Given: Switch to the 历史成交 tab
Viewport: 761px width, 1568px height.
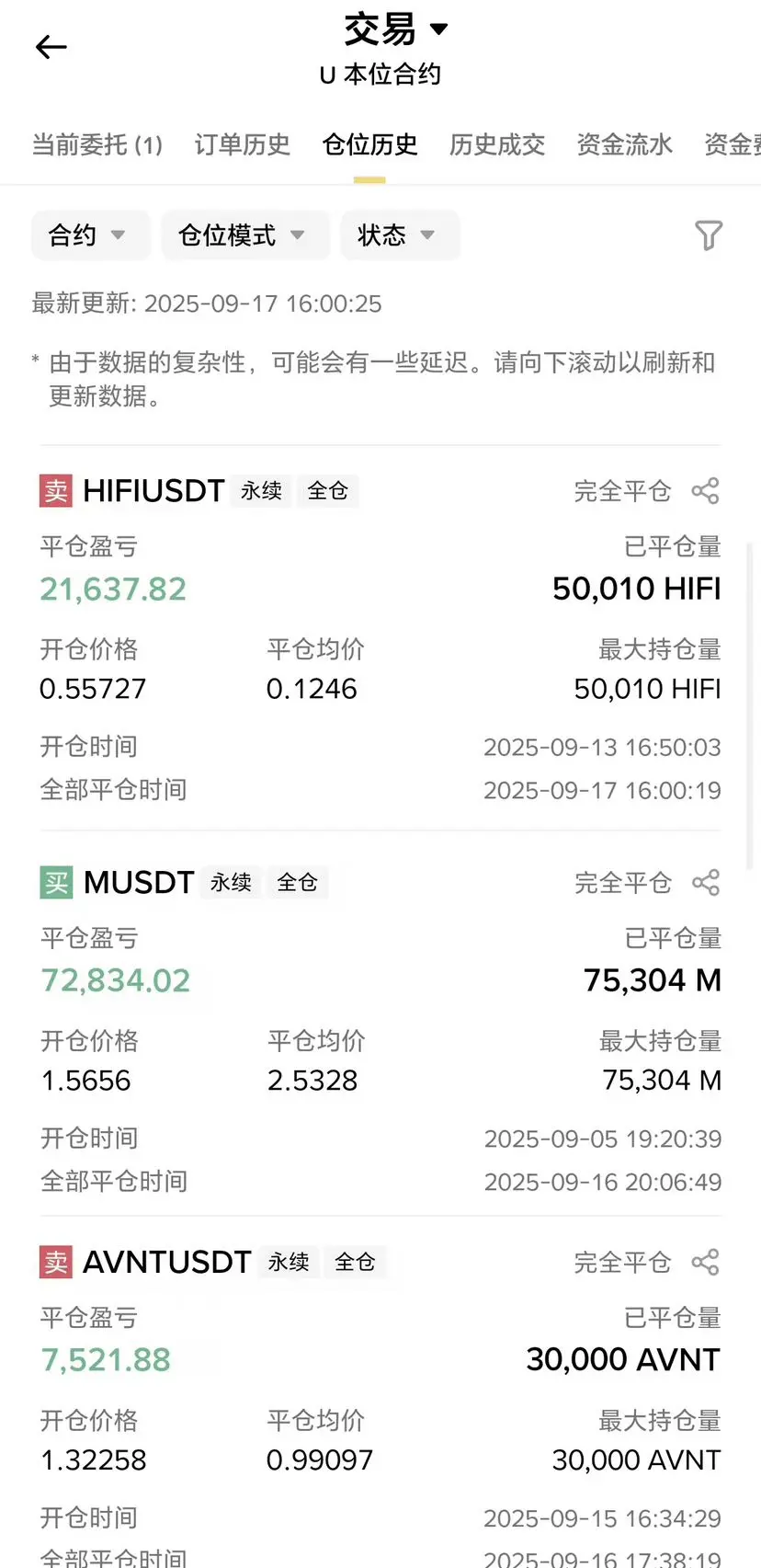Looking at the screenshot, I should tap(497, 144).
